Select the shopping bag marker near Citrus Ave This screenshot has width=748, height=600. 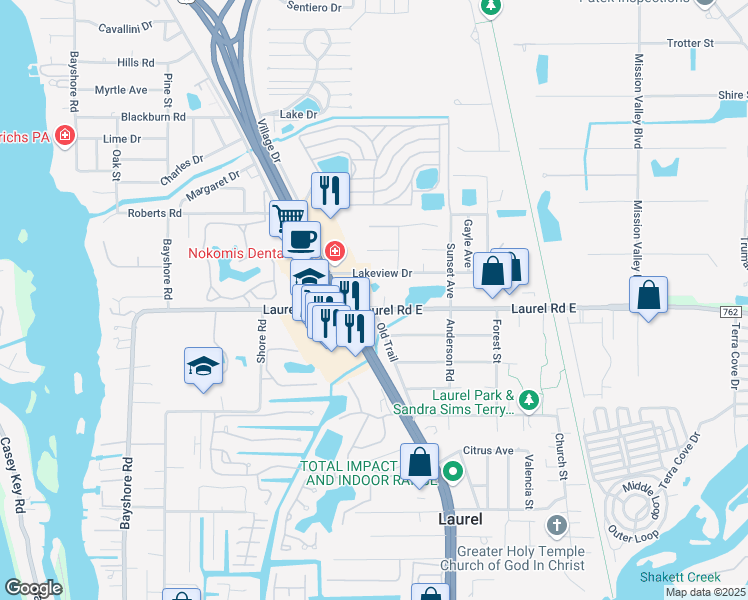[x=420, y=463]
